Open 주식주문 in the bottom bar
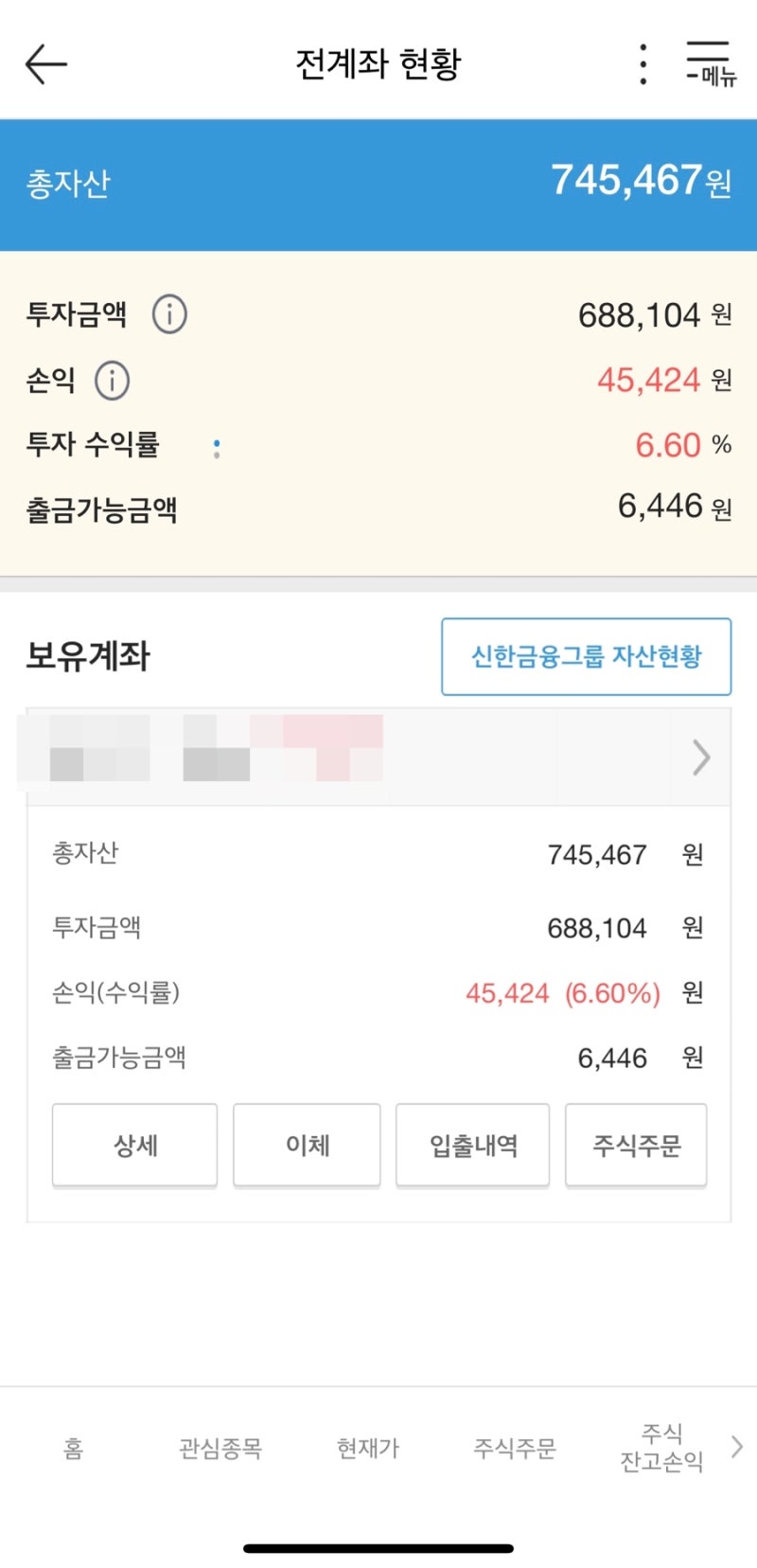This screenshot has width=757, height=1568. pyautogui.click(x=515, y=1448)
